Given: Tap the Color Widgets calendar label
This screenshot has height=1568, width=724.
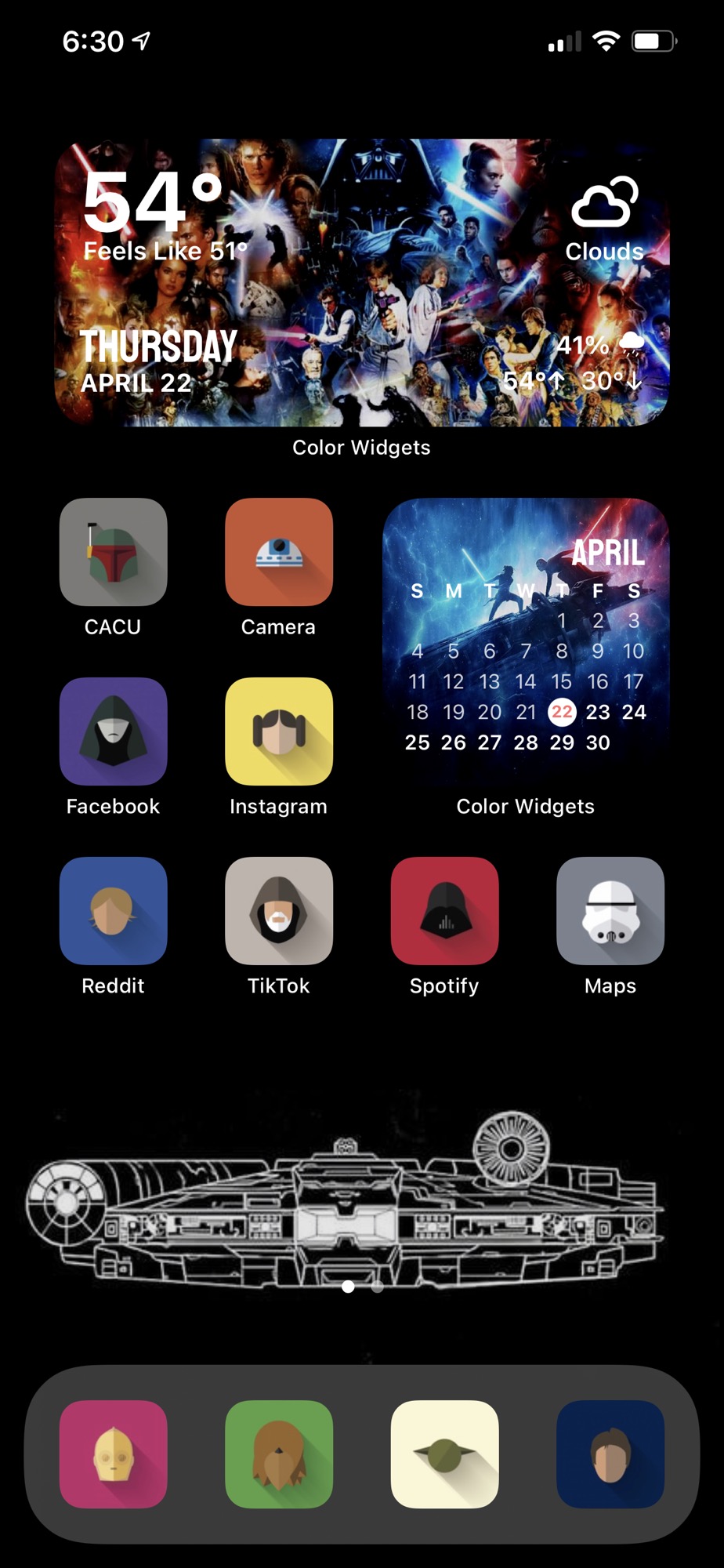Looking at the screenshot, I should [525, 806].
